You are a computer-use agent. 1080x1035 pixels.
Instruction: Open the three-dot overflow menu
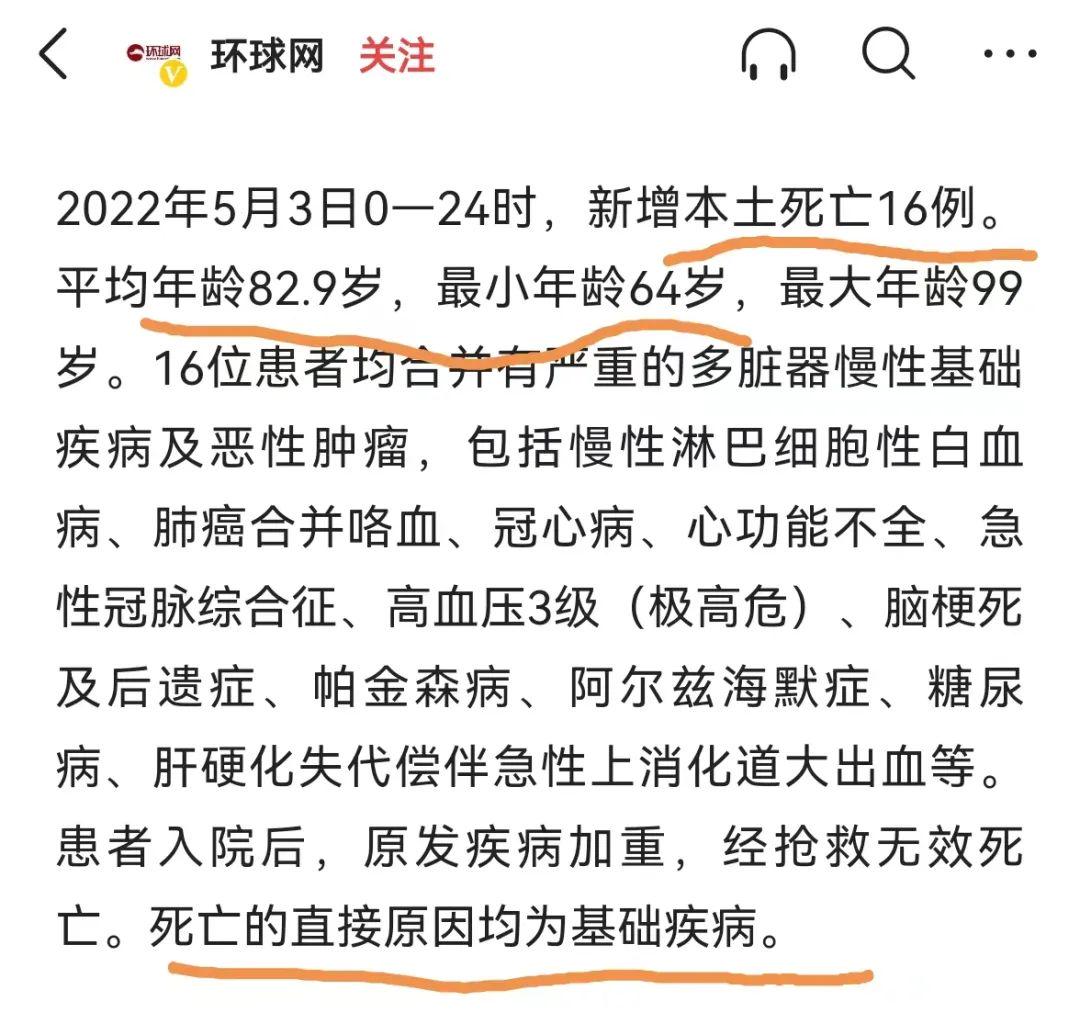point(1010,54)
